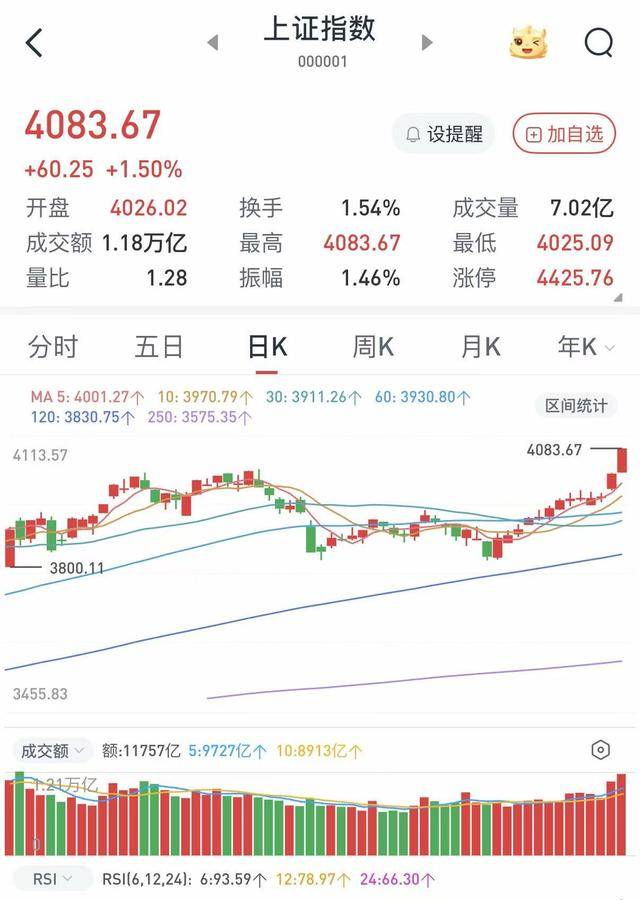Set a price alert with 设提醒
The width and height of the screenshot is (640, 900).
[443, 134]
